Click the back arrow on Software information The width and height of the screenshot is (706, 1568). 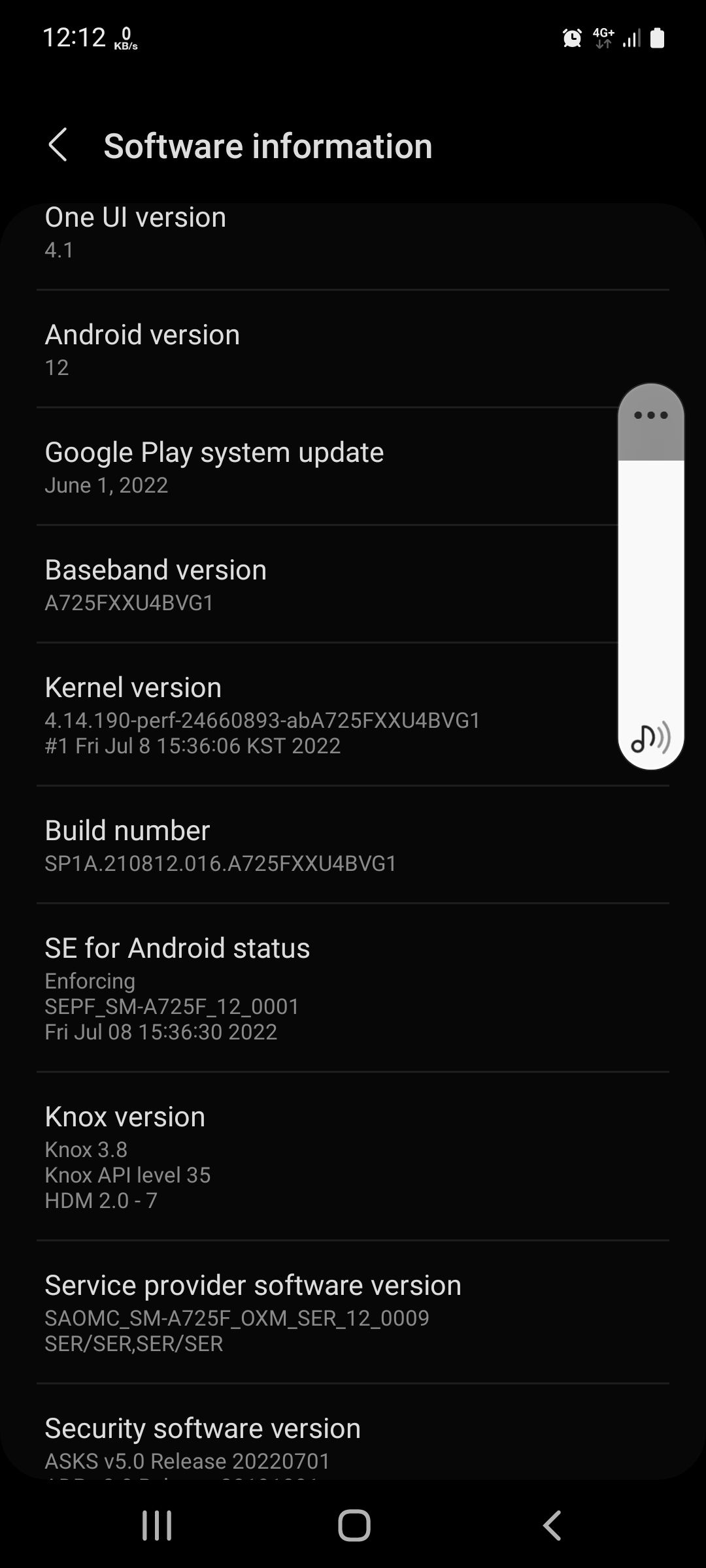[59, 145]
